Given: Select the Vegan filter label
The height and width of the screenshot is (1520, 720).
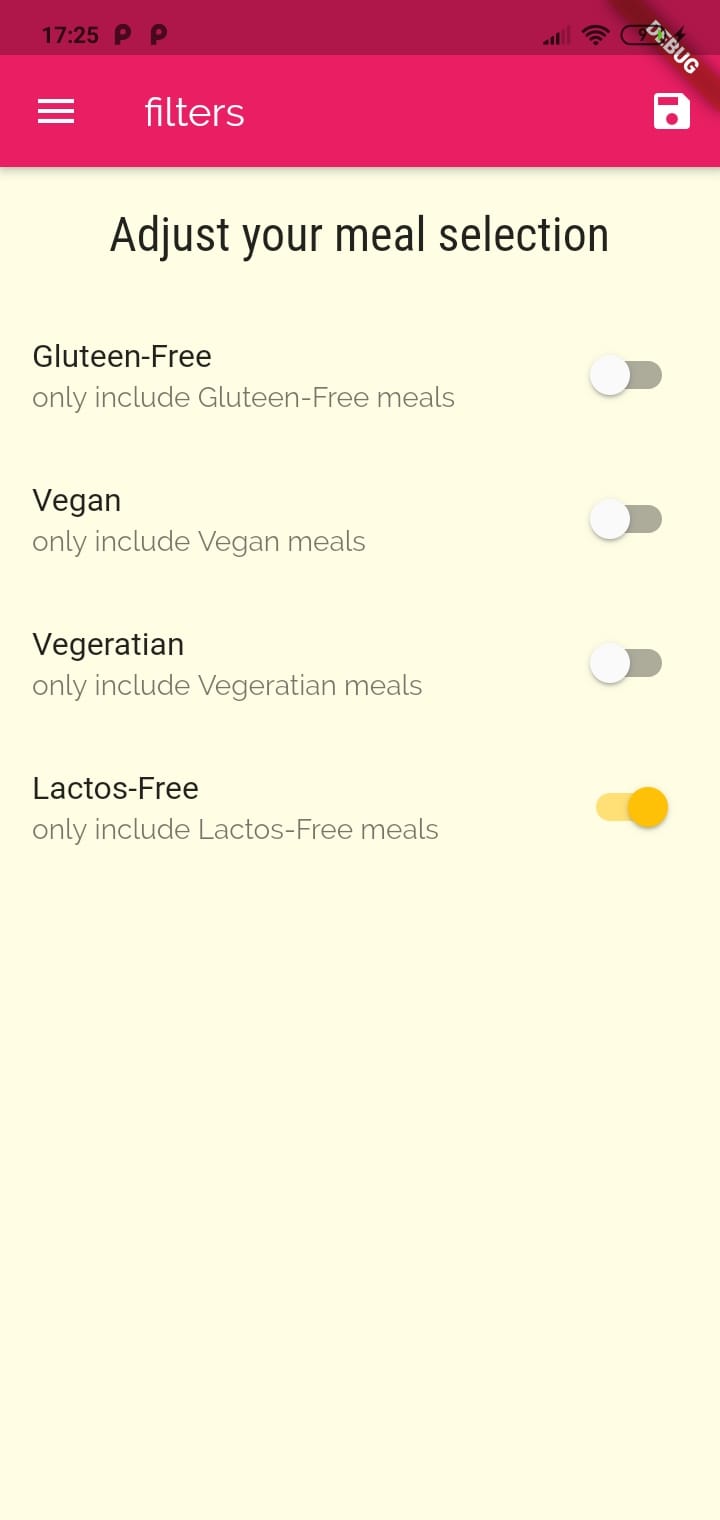Looking at the screenshot, I should click(76, 500).
